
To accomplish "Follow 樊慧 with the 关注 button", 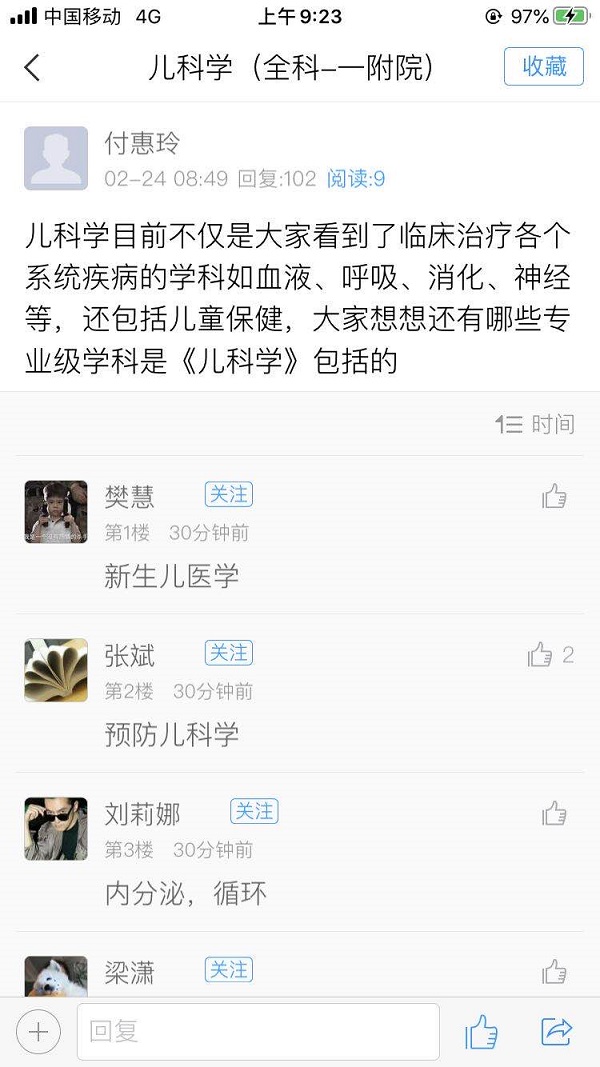I will tap(229, 494).
